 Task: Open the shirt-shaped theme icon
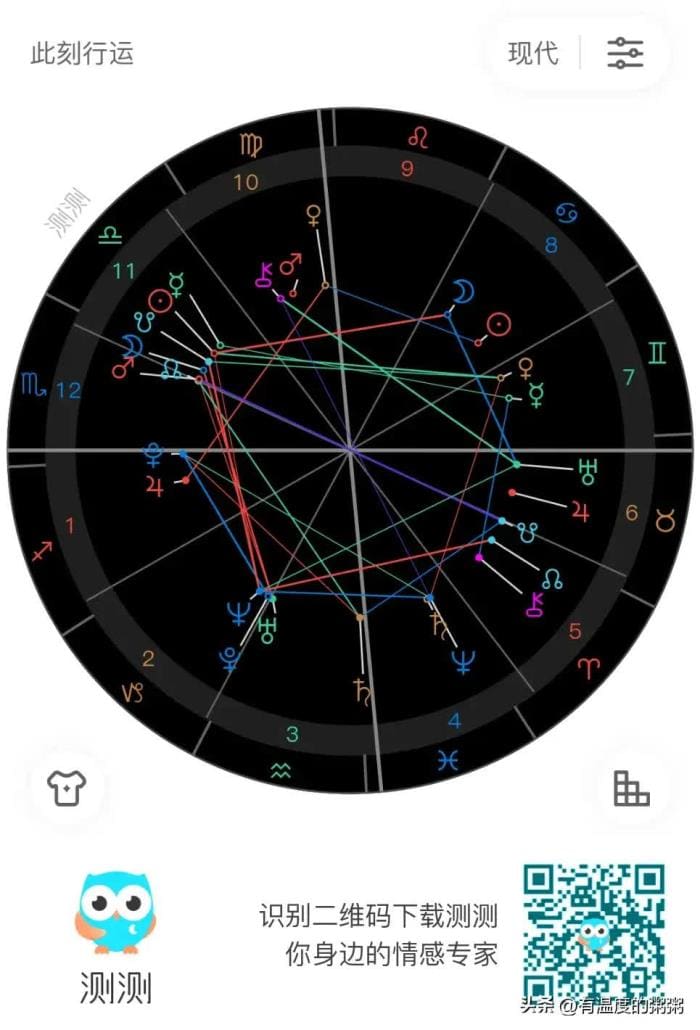pyautogui.click(x=67, y=788)
